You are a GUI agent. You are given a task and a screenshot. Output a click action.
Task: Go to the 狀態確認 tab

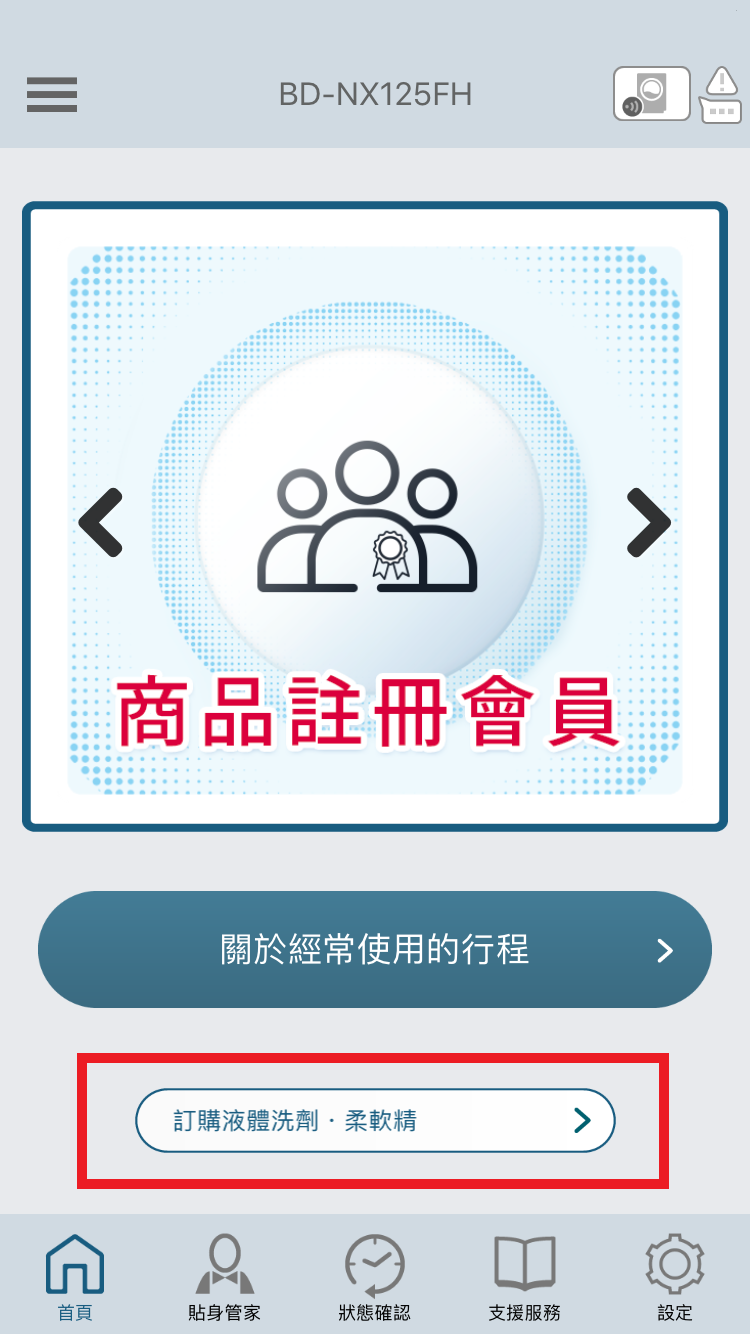(x=374, y=1277)
